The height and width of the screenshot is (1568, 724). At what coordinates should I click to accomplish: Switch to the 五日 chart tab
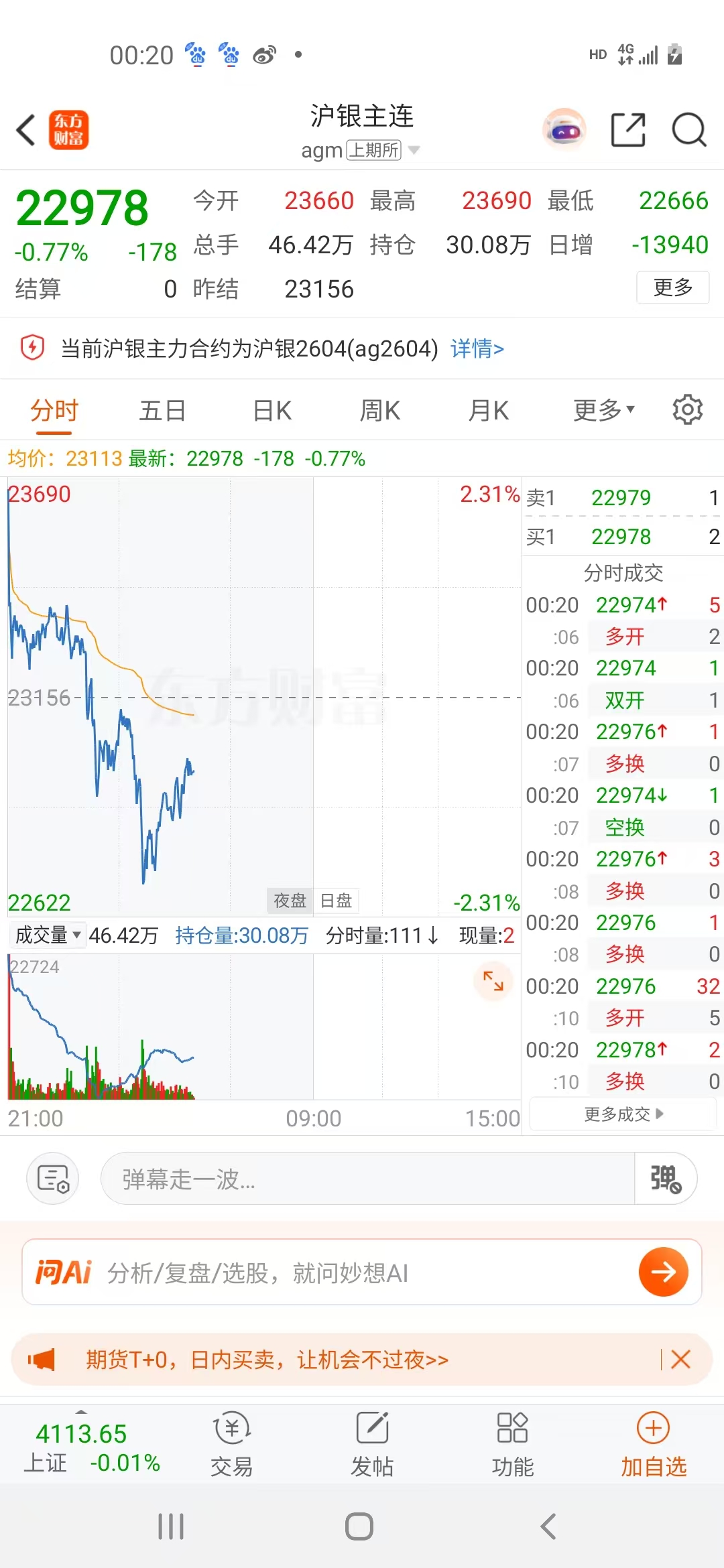pos(162,410)
